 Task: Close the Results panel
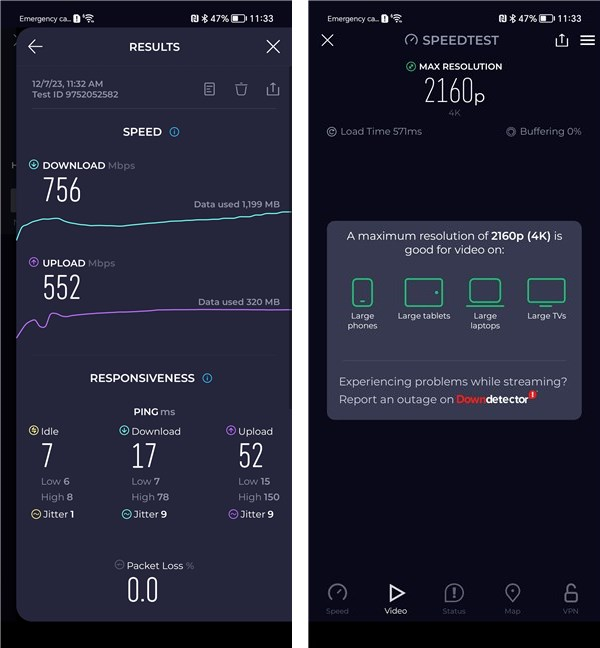273,47
